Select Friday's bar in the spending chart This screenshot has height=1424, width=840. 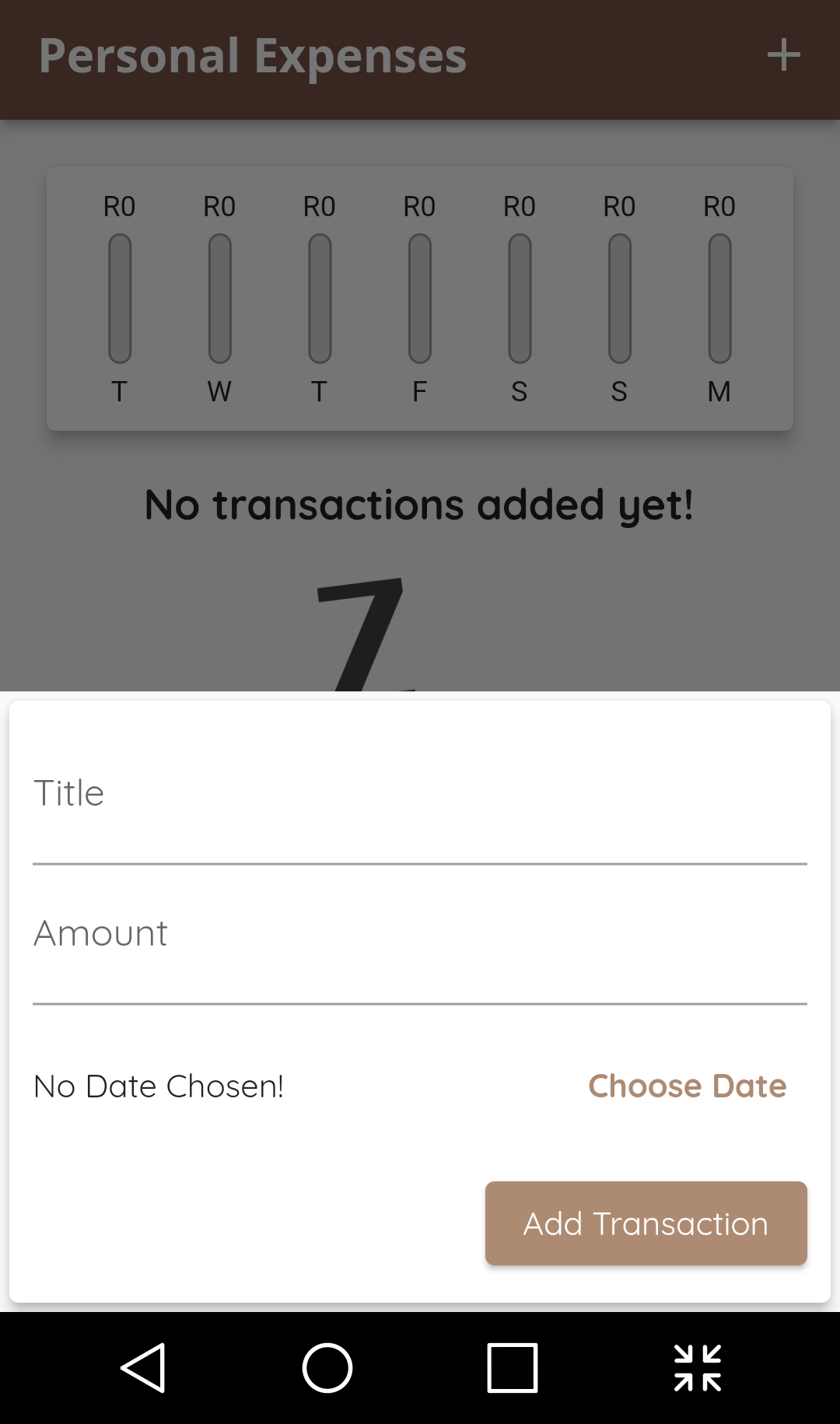click(419, 298)
